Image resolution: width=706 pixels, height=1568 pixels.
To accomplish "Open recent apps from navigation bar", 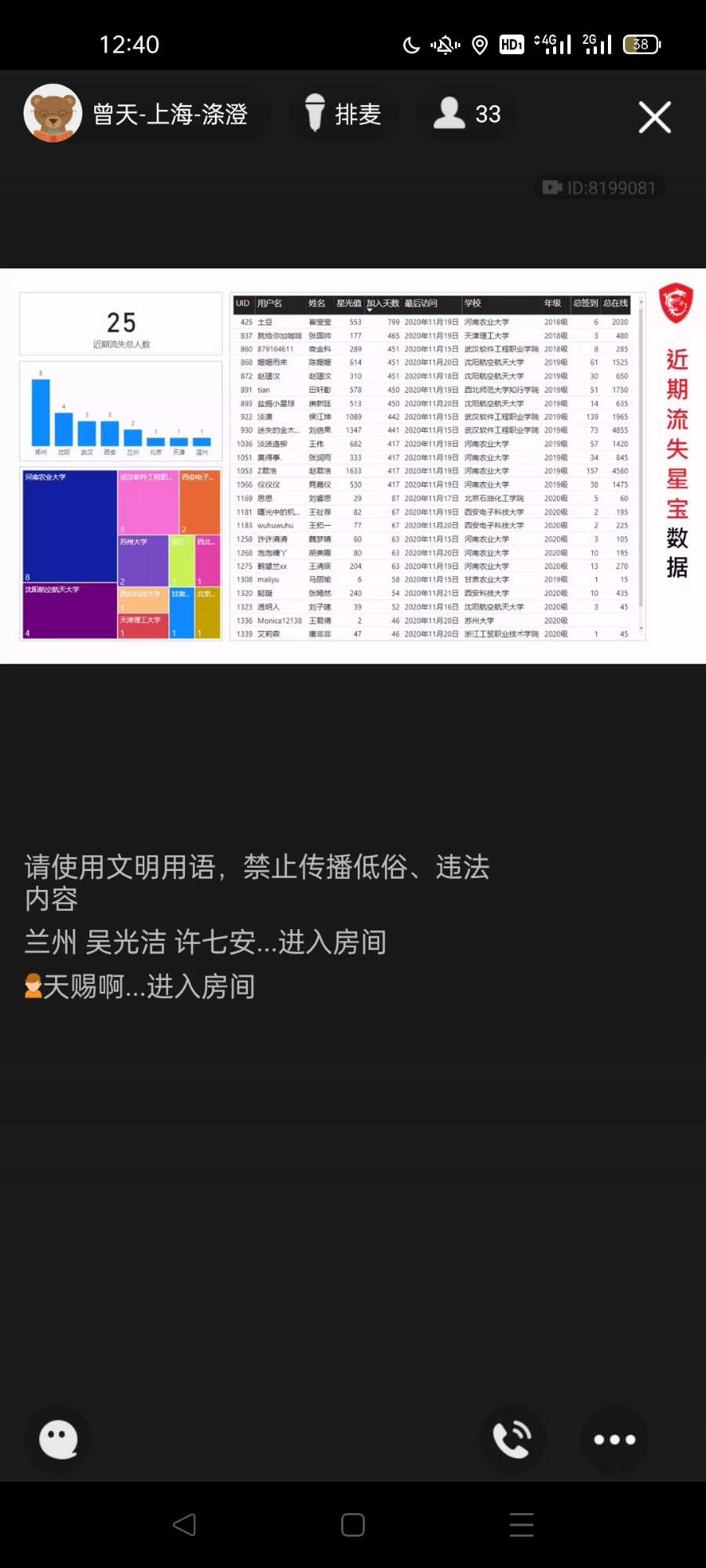I will pos(522,1525).
